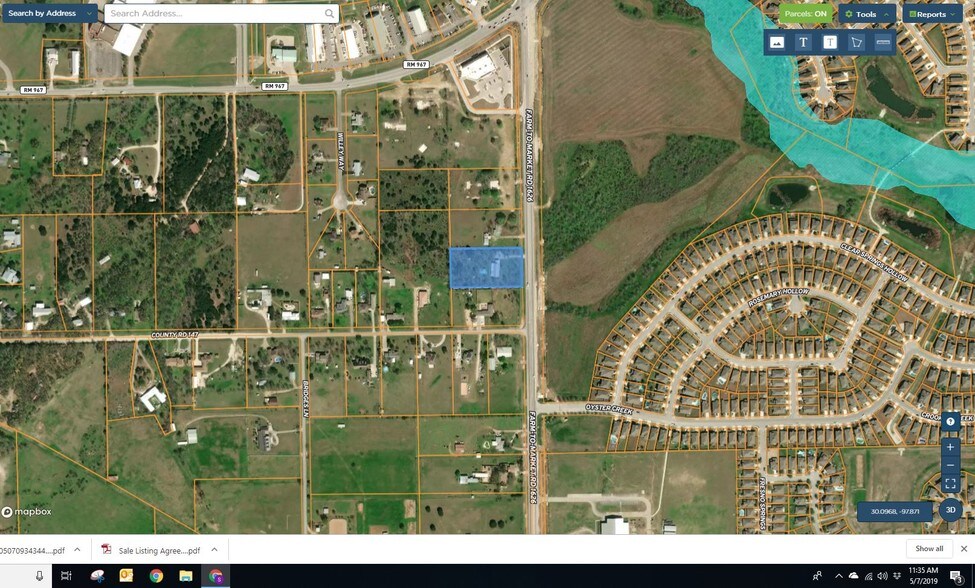Select the highlighted blue parcel
The width and height of the screenshot is (975, 588).
tap(486, 268)
